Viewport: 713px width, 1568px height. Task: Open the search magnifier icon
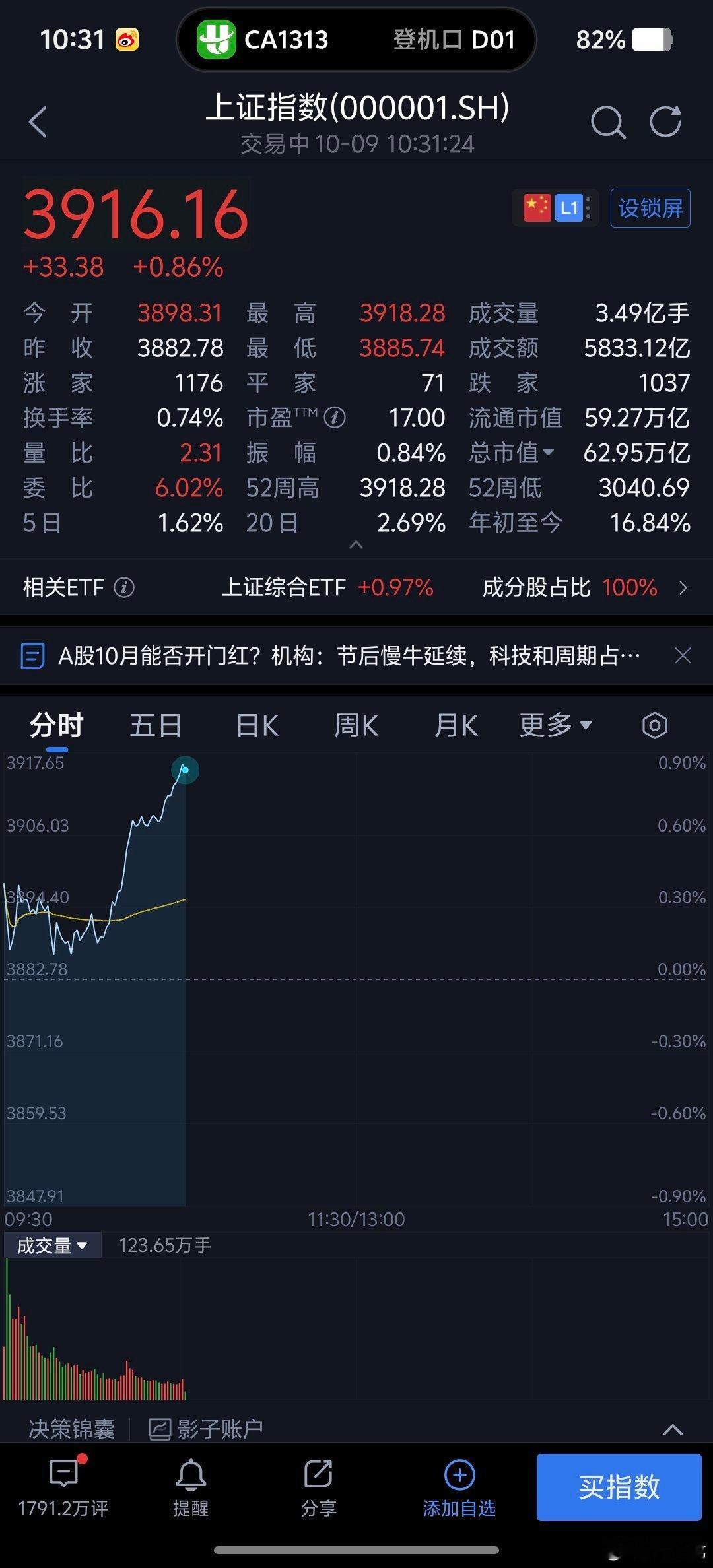tap(607, 122)
